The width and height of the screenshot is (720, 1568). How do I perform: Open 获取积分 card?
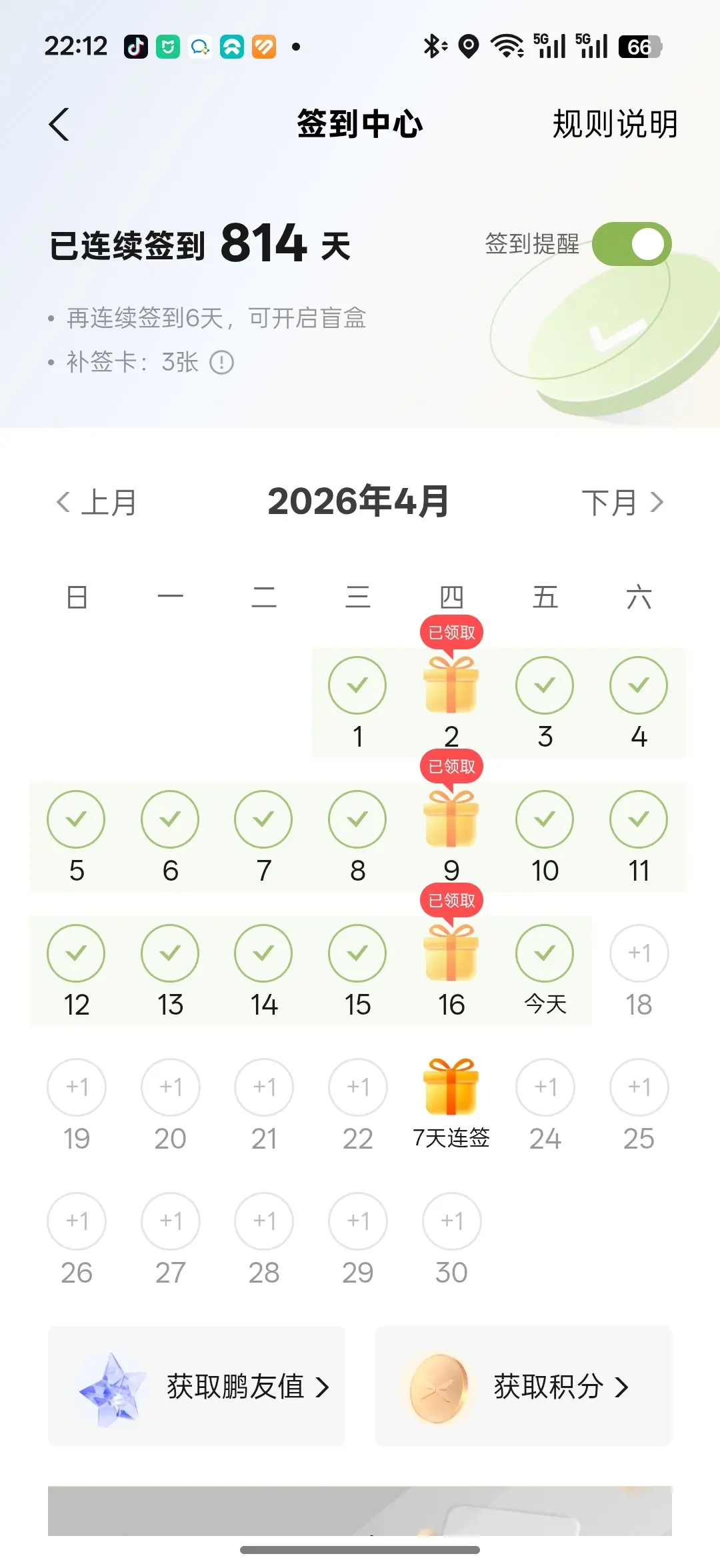tap(523, 1387)
